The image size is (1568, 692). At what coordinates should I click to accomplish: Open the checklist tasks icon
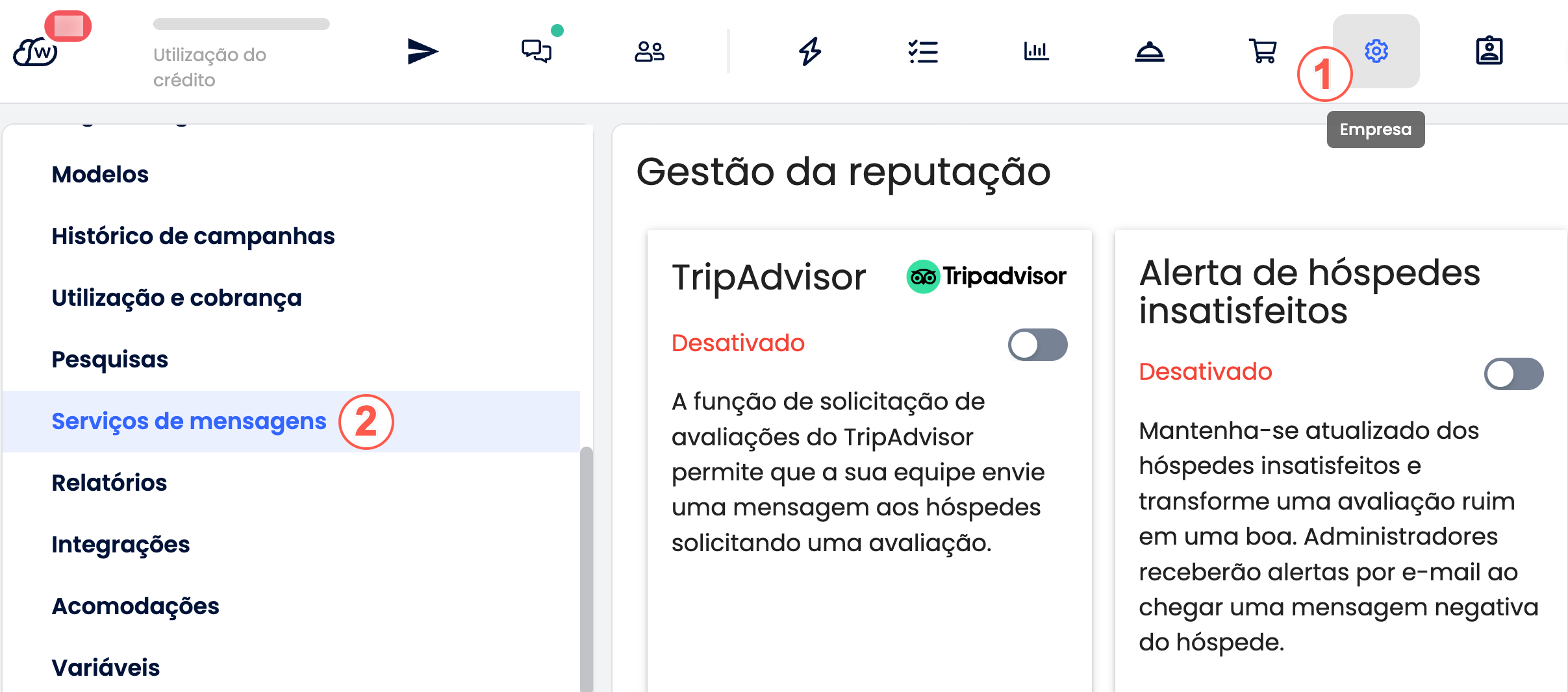[x=923, y=51]
